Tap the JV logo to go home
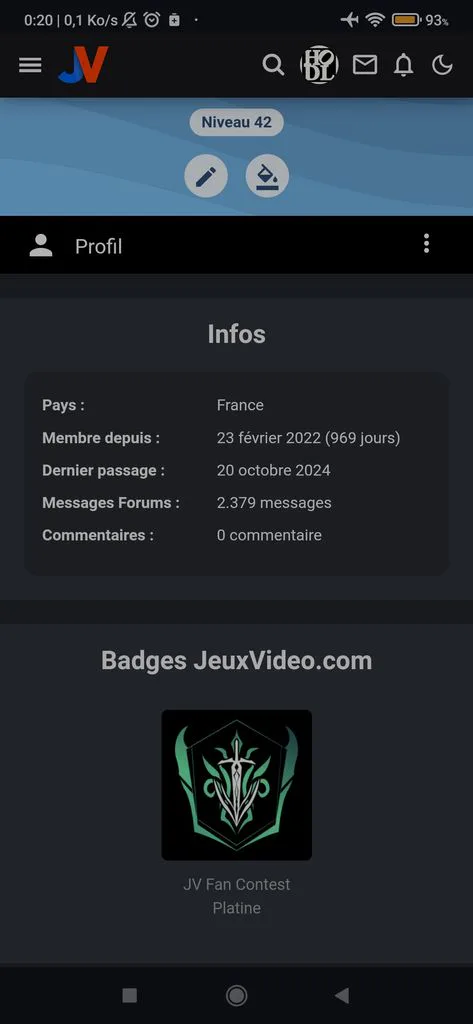 (84, 65)
